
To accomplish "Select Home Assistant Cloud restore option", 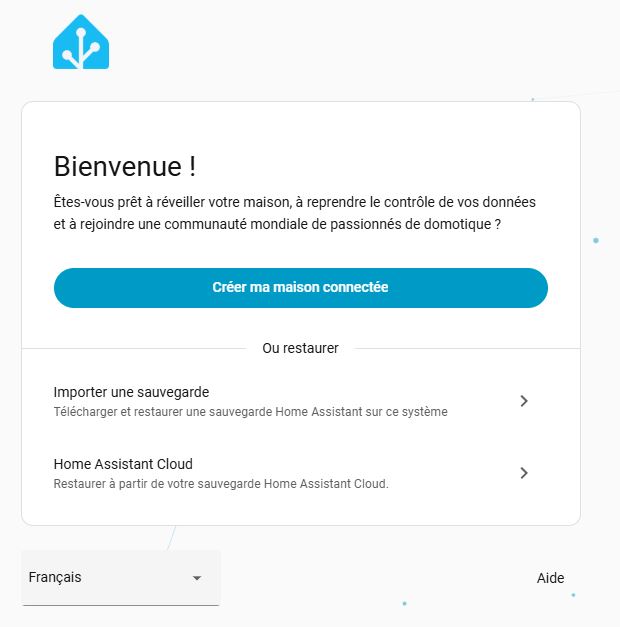I will coord(290,473).
